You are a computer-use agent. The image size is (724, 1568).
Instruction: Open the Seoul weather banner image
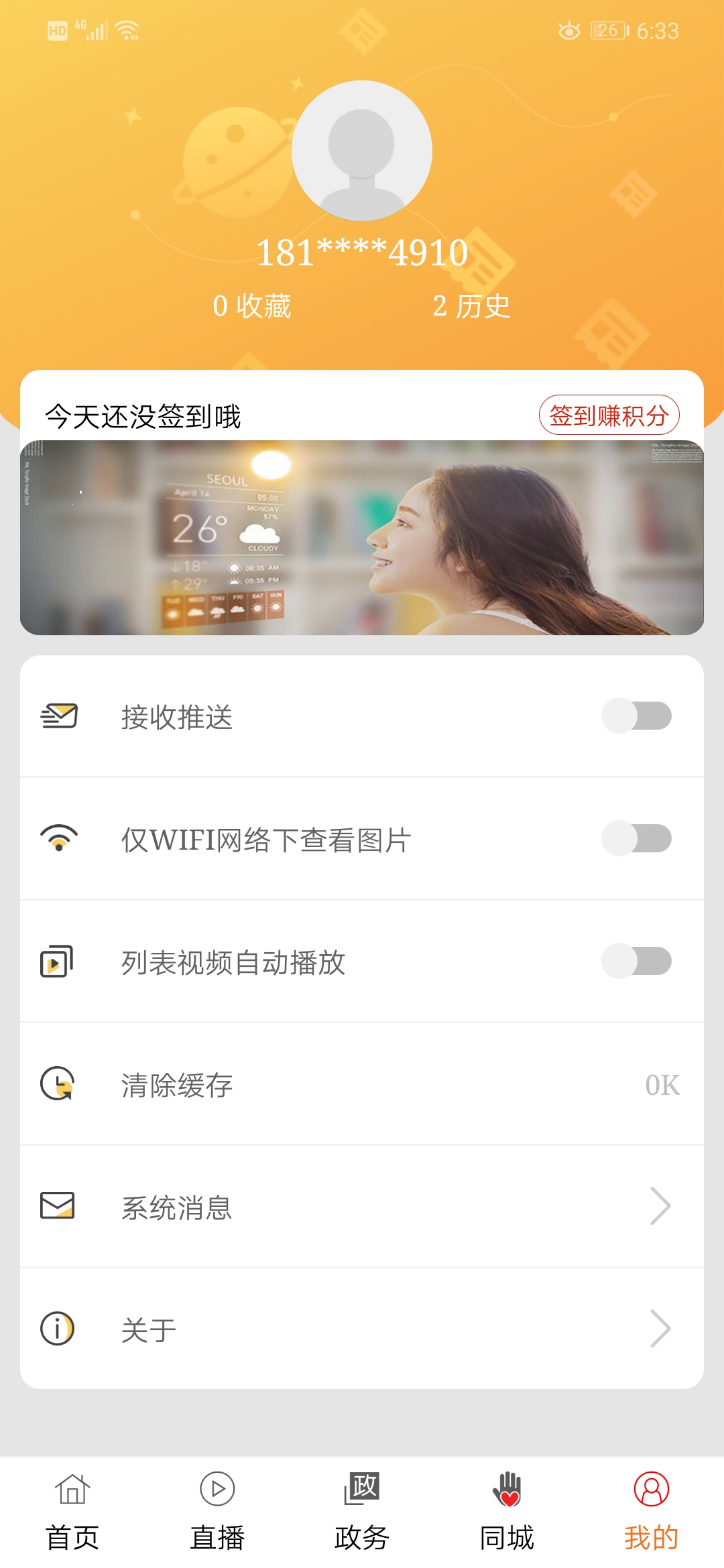click(x=362, y=537)
